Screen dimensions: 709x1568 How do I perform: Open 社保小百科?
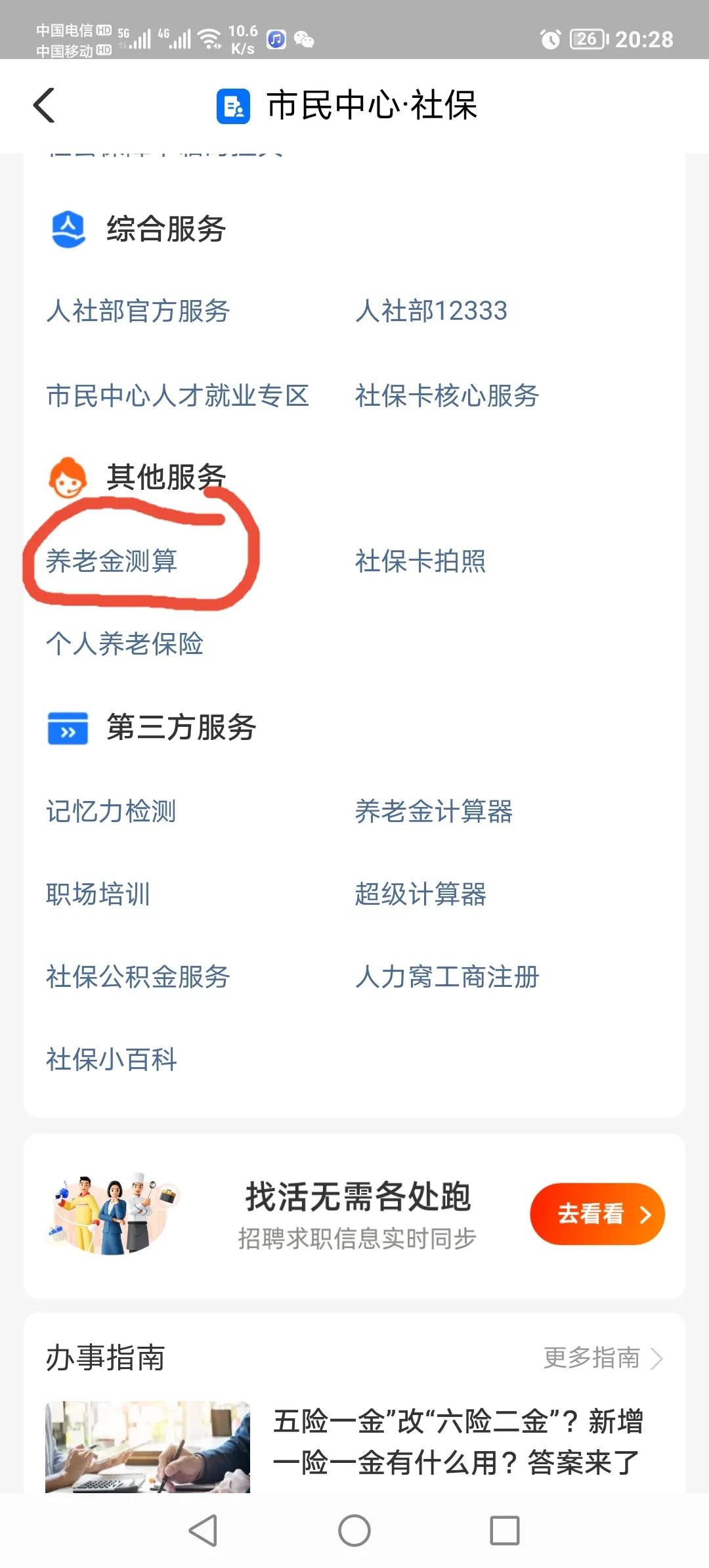[x=112, y=1059]
